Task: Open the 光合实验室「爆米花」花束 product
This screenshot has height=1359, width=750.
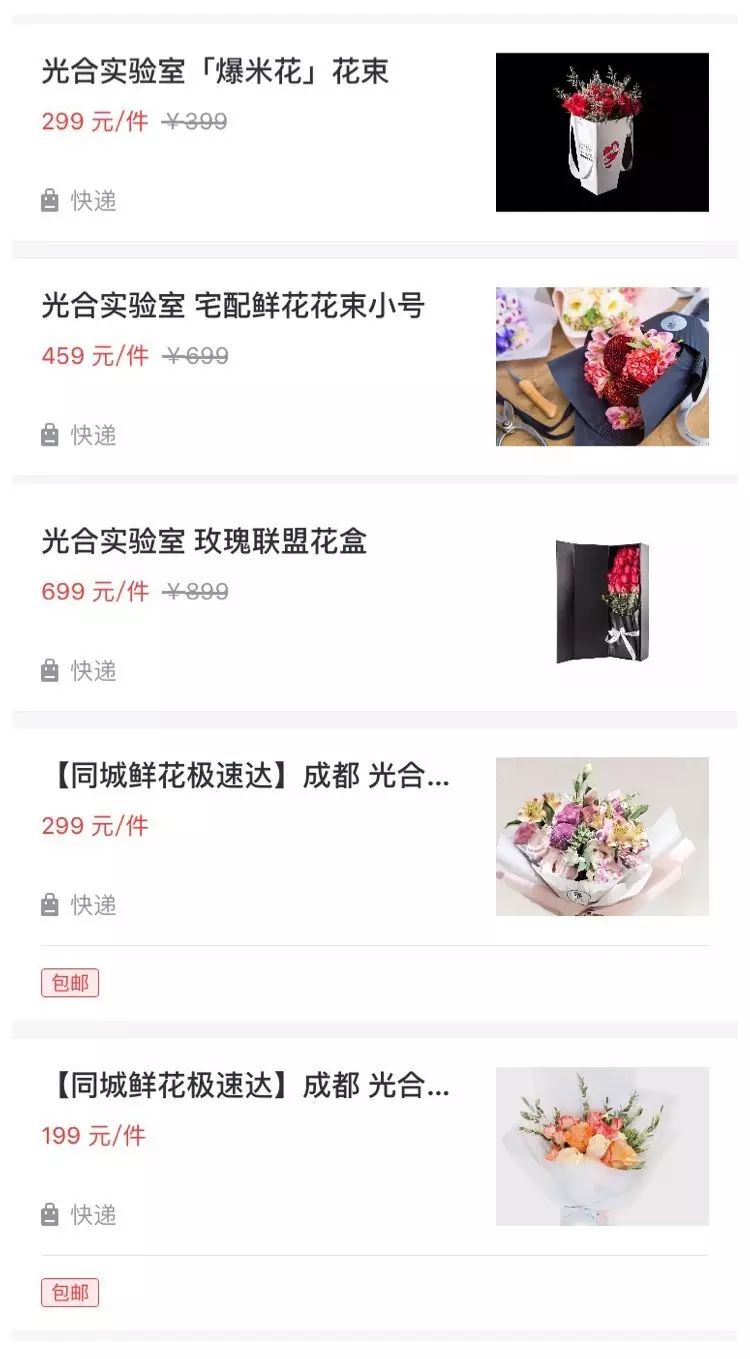Action: [x=374, y=132]
